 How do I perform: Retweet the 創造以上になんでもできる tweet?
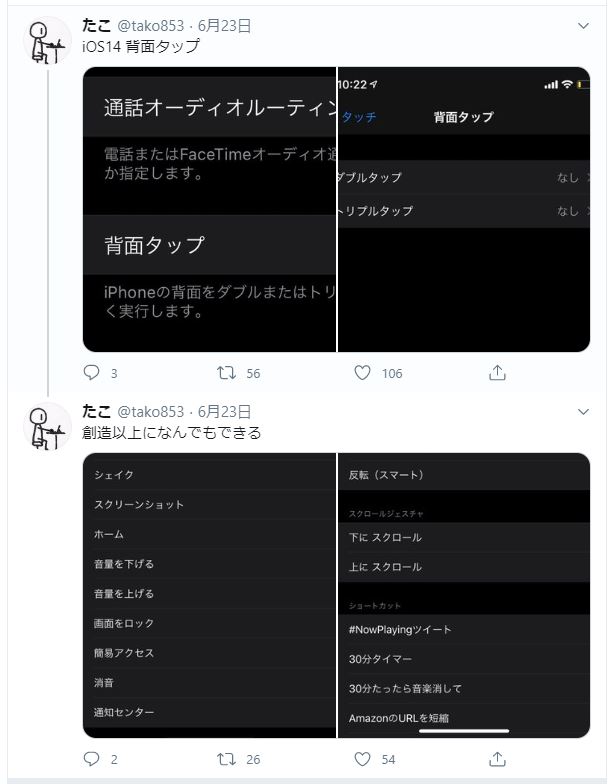click(x=228, y=759)
